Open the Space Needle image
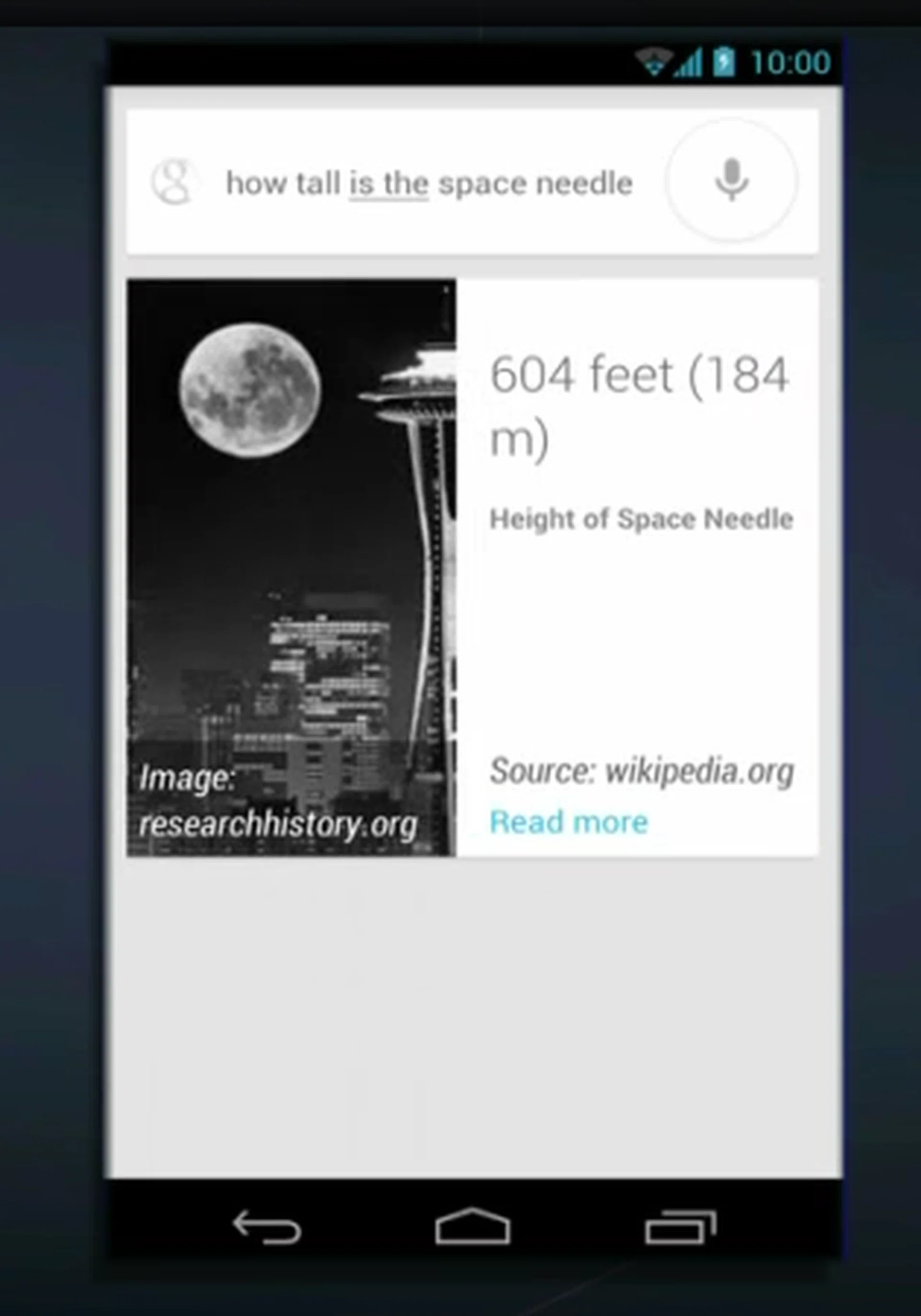The width and height of the screenshot is (921, 1316). 291,567
